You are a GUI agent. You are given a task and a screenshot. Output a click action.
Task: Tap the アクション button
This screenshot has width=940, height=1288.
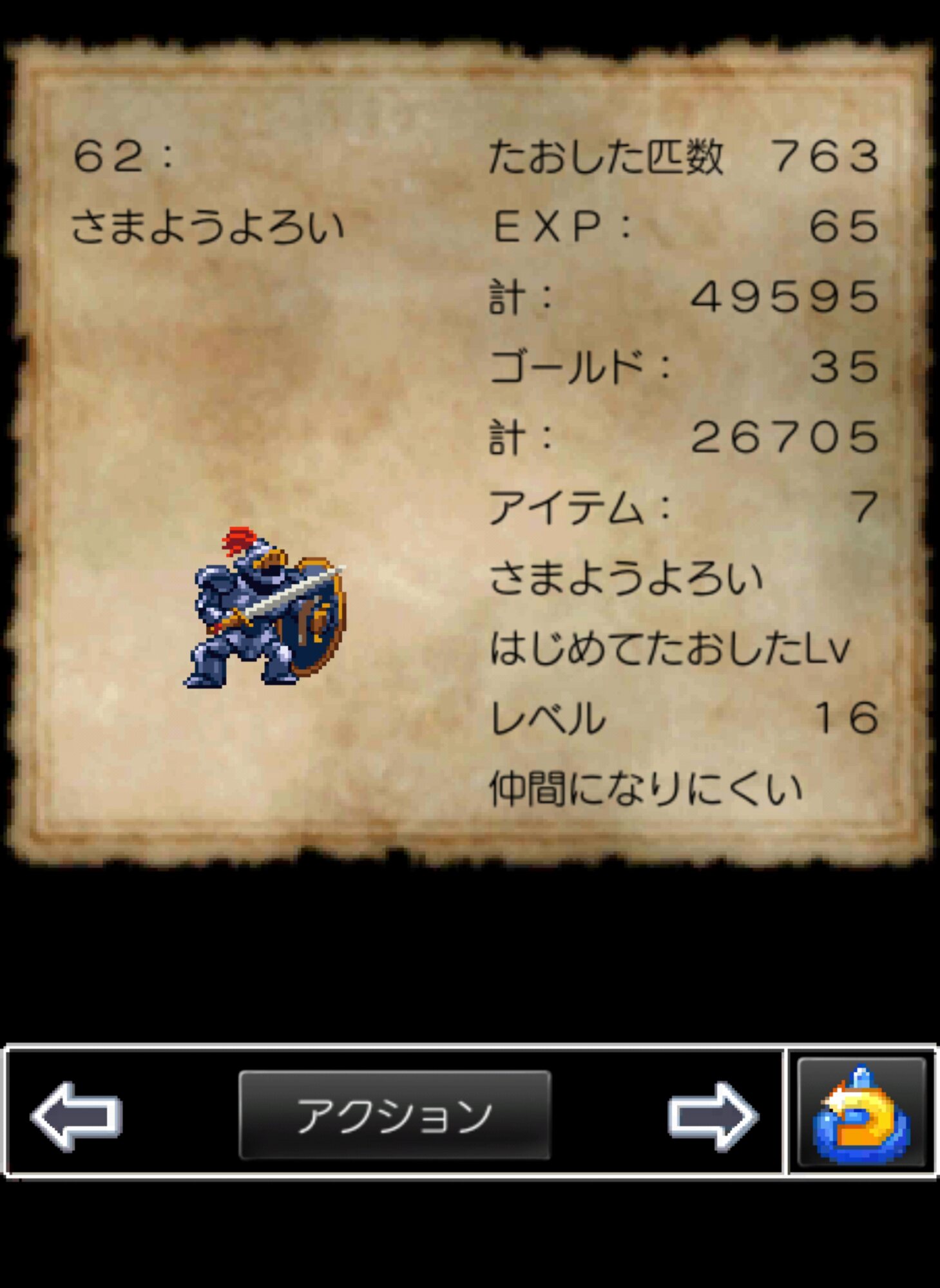point(394,1115)
